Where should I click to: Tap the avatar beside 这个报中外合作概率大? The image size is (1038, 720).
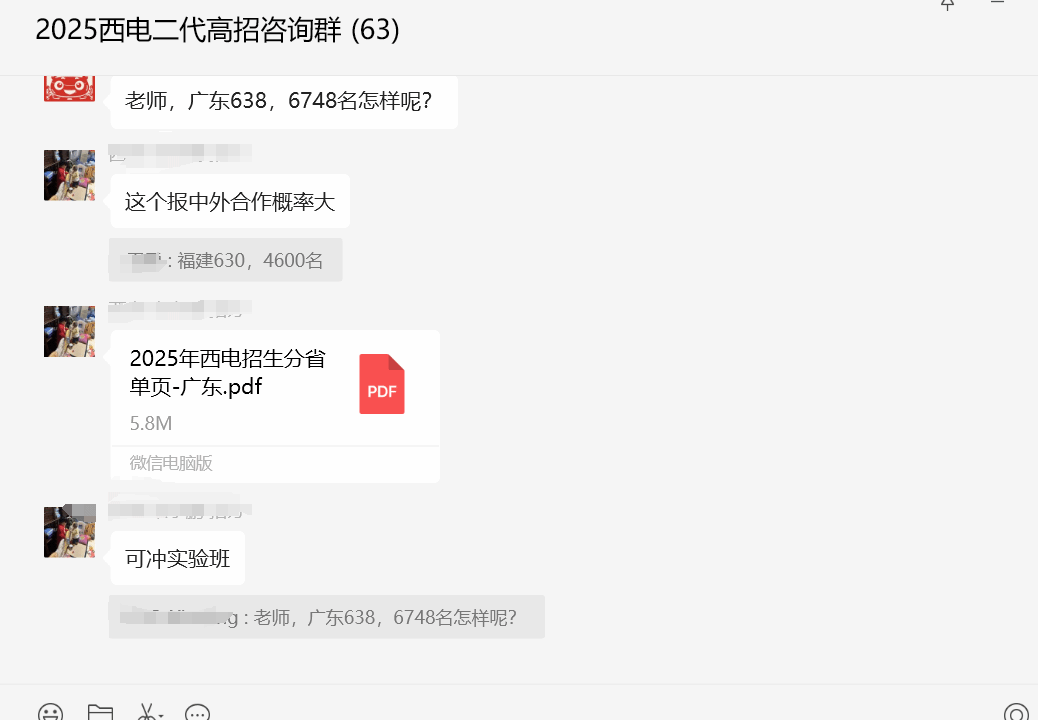(69, 175)
